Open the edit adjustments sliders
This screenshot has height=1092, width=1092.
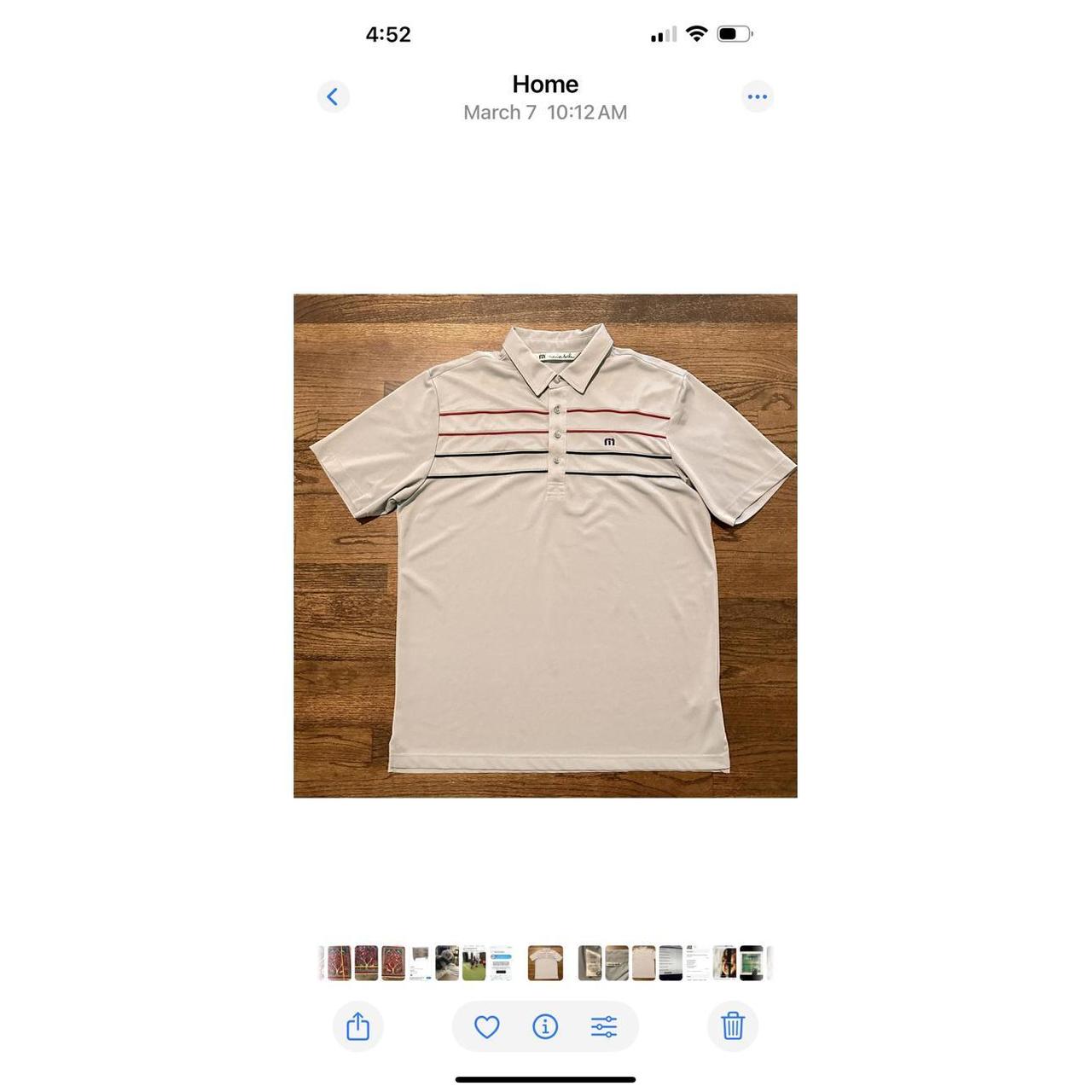pyautogui.click(x=604, y=1026)
